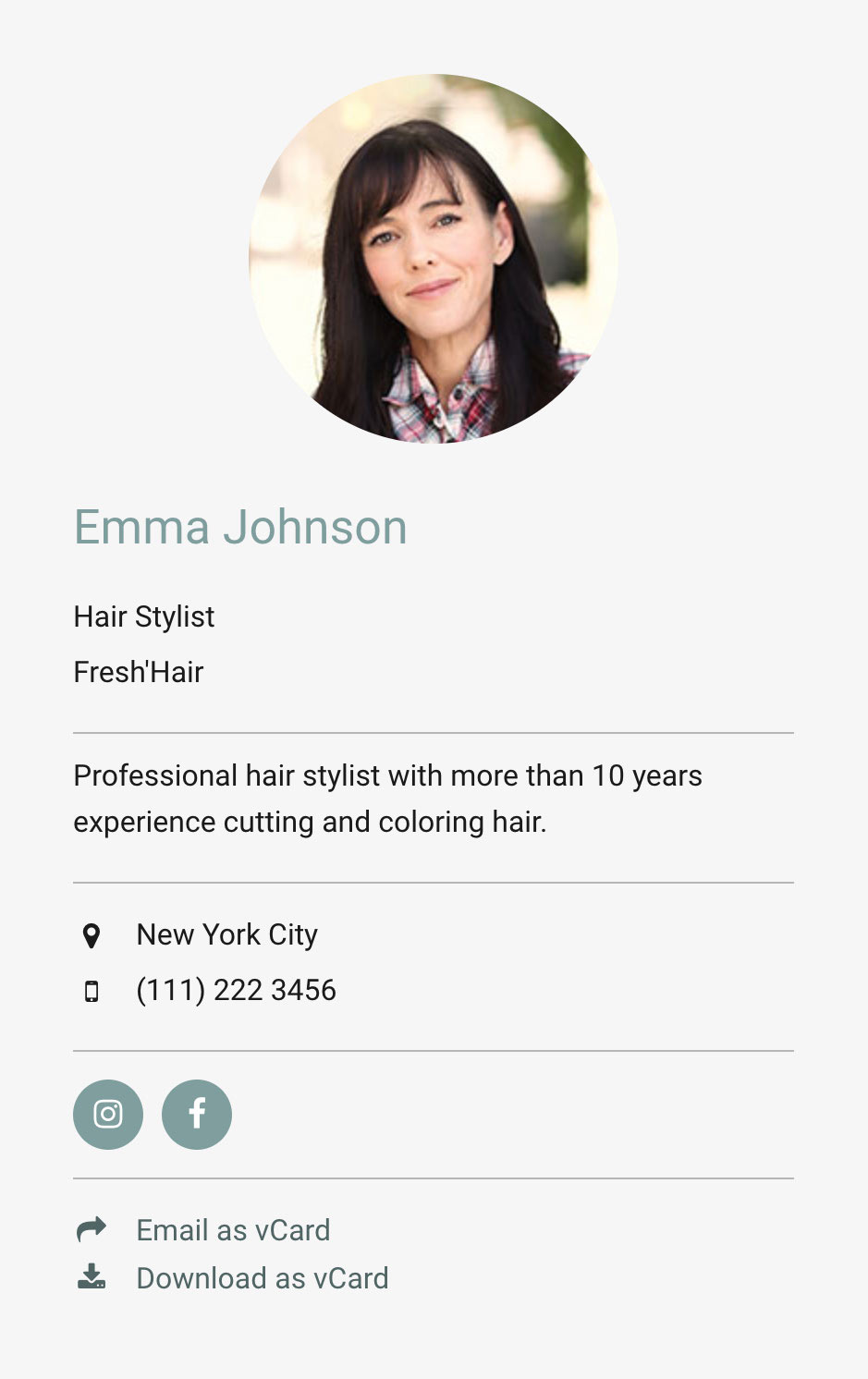Click the location pin icon
Image resolution: width=868 pixels, height=1379 pixels.
(92, 935)
